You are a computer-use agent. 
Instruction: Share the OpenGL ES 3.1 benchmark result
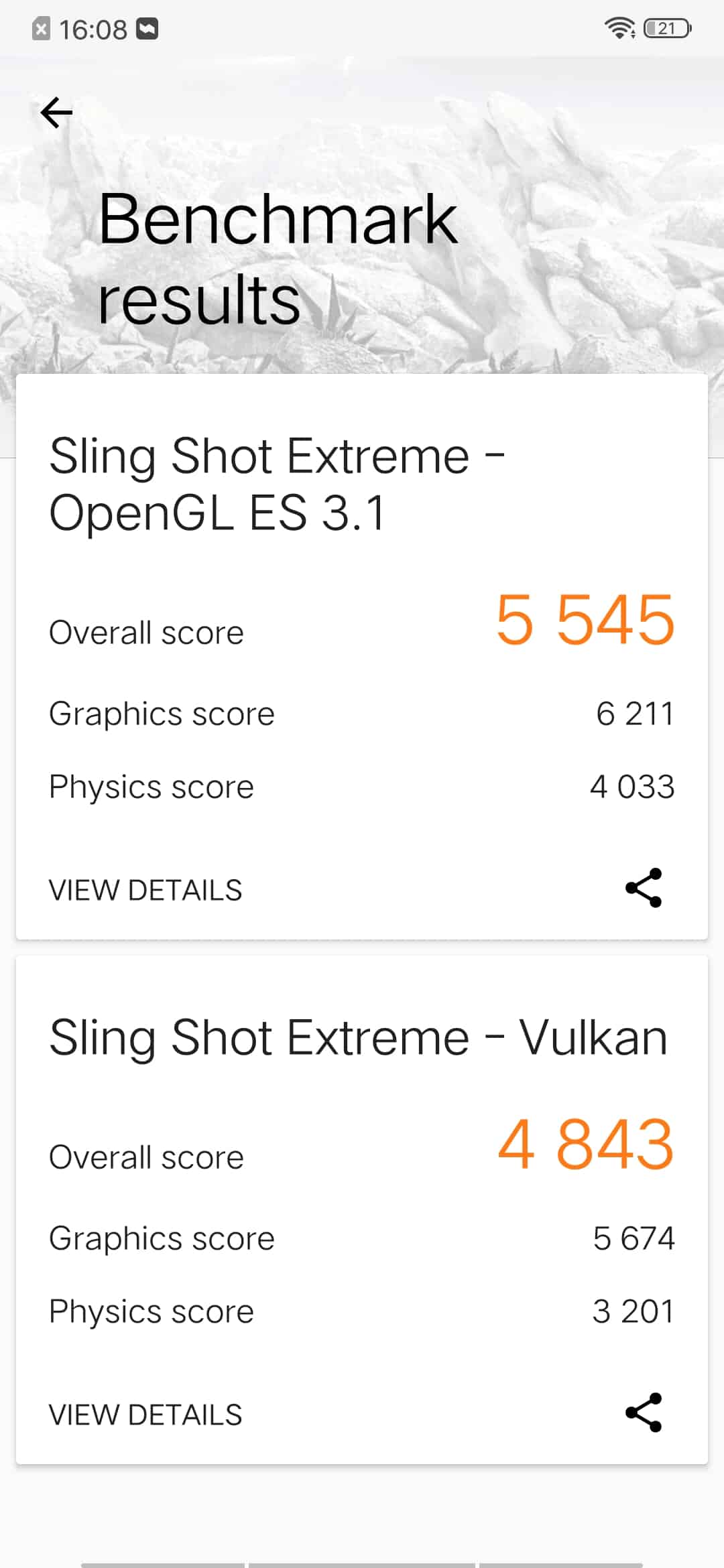(x=644, y=888)
